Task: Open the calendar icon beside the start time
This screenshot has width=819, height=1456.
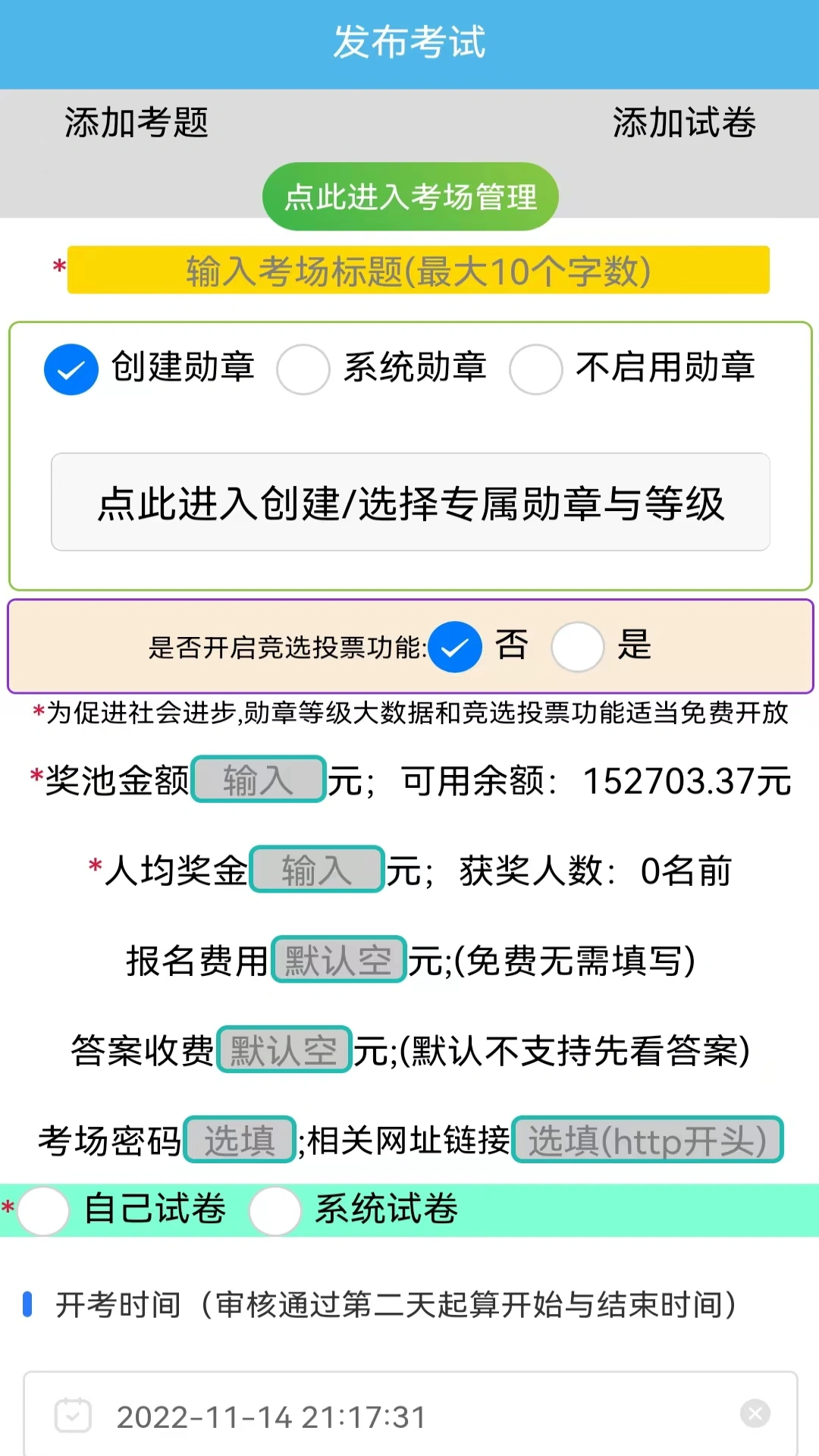Action: point(72,1415)
